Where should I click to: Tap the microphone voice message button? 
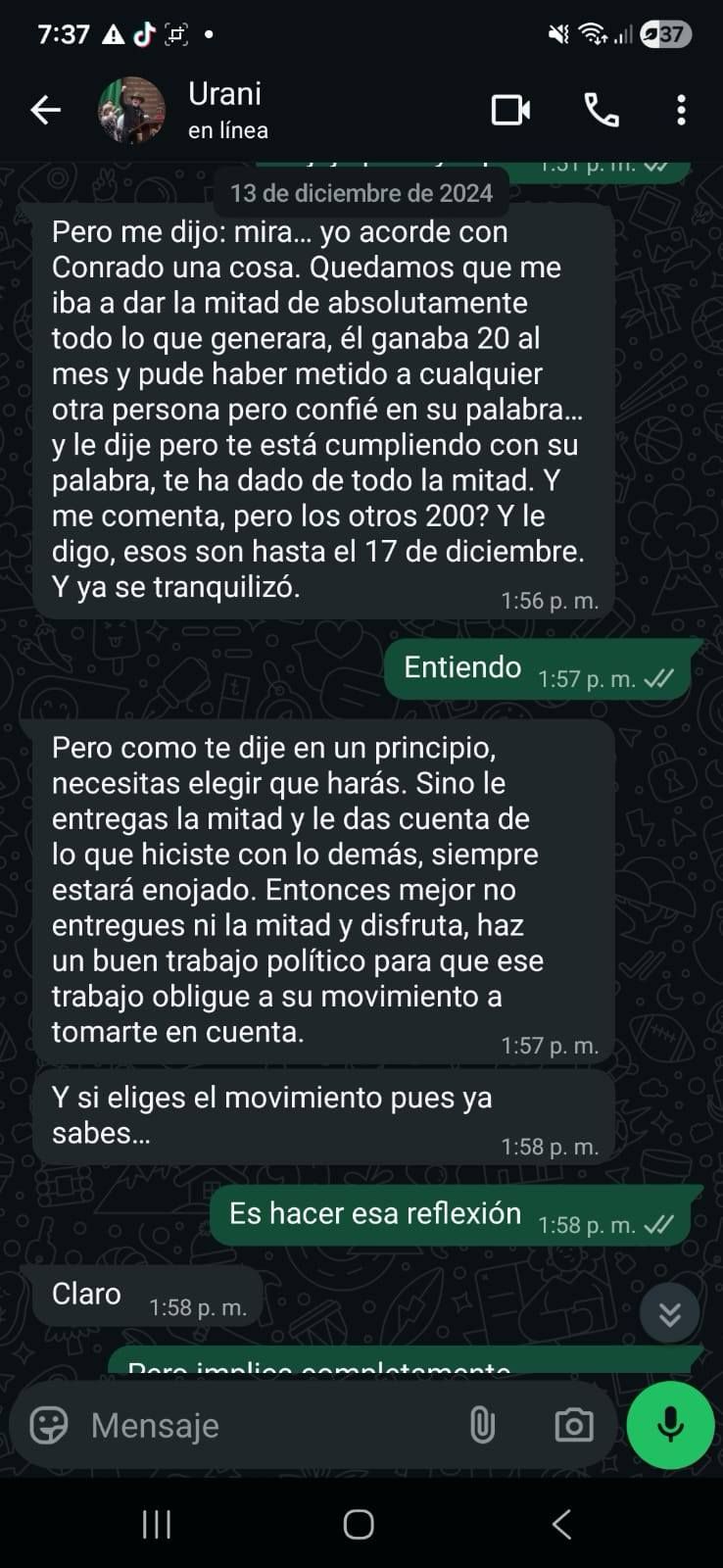click(x=670, y=1425)
